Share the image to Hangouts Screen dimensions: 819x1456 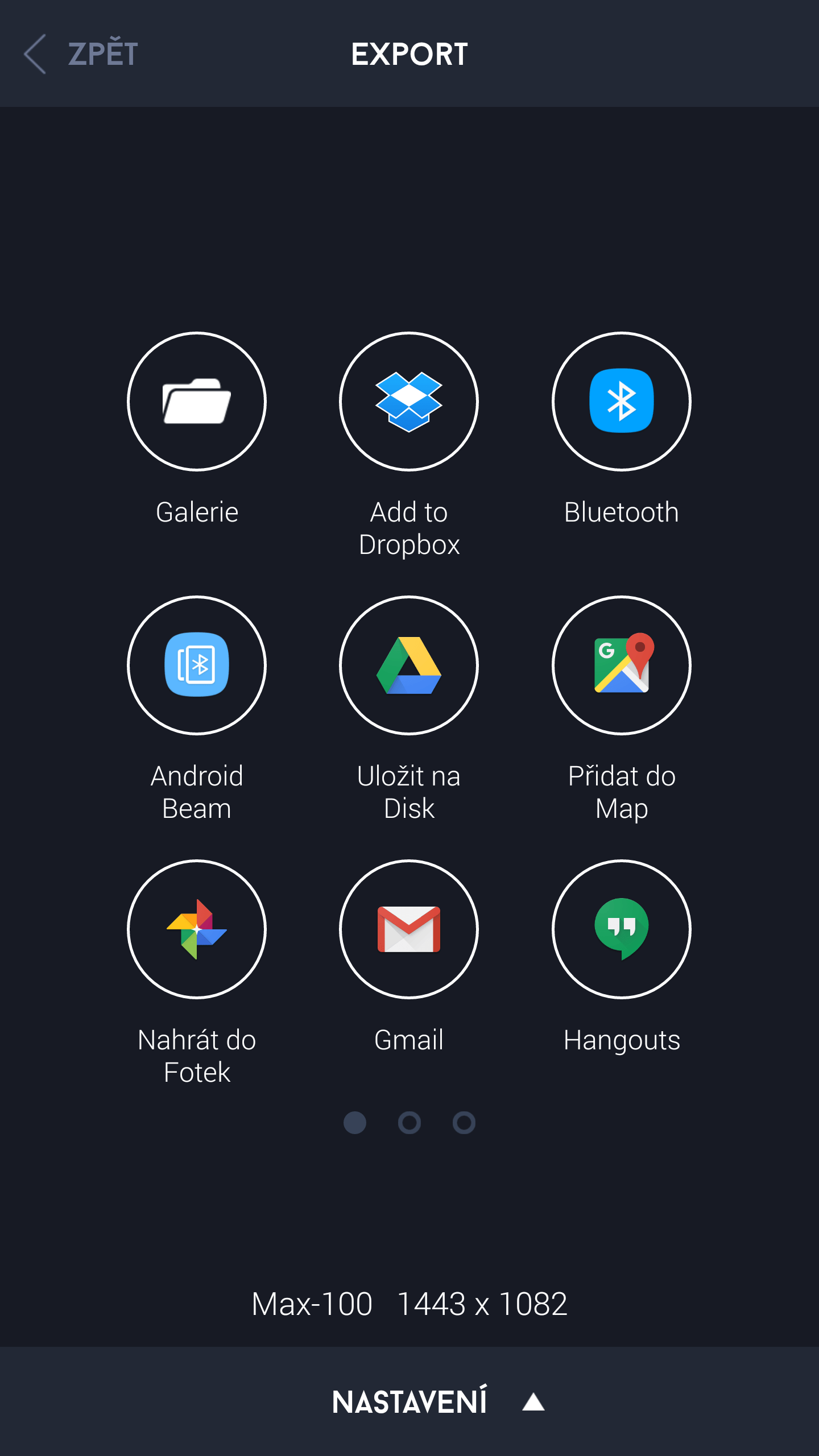[622, 929]
